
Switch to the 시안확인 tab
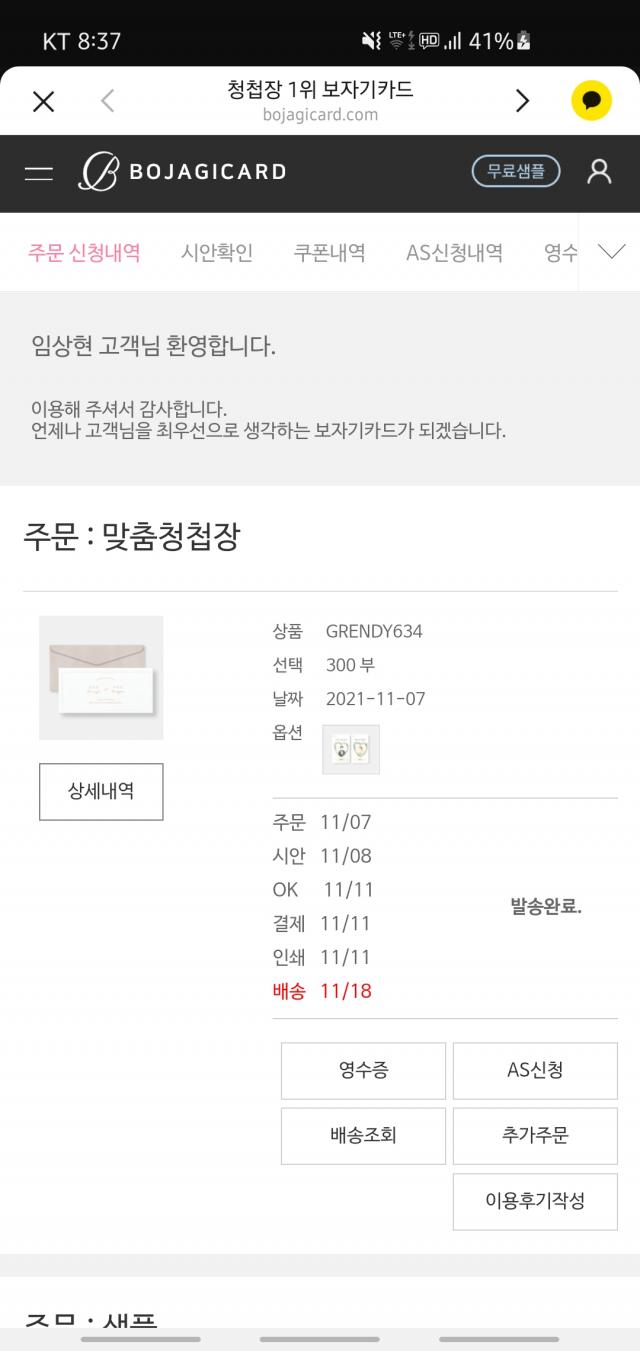tap(217, 253)
